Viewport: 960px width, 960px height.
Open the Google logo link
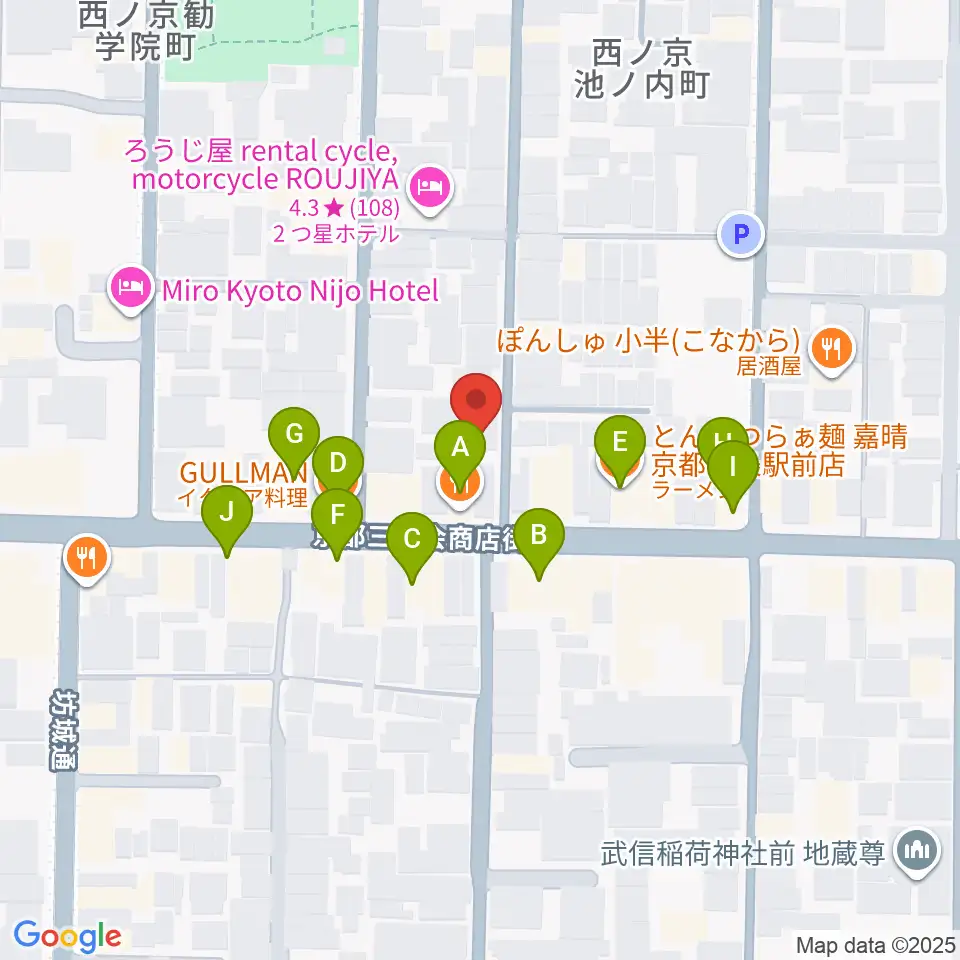coord(68,936)
